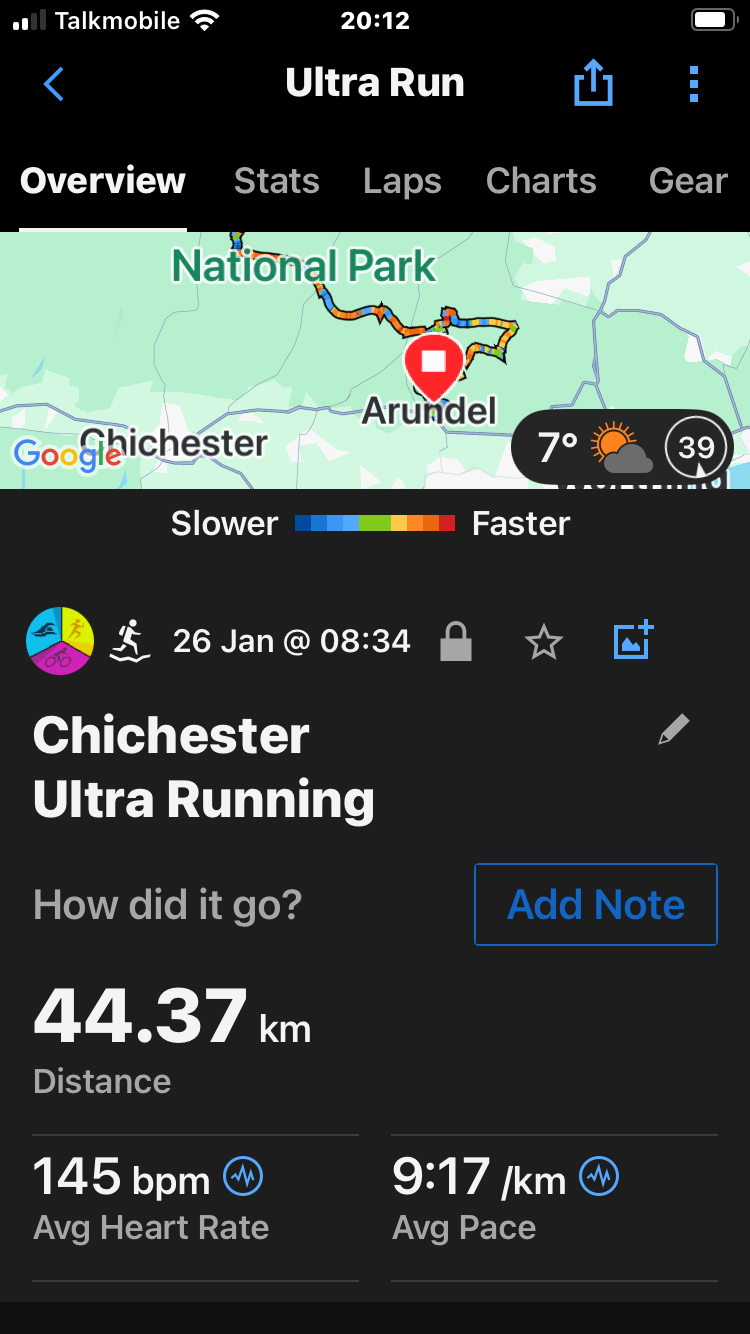Viewport: 750px width, 1334px height.
Task: Open the three-dot overflow menu
Action: pos(694,84)
